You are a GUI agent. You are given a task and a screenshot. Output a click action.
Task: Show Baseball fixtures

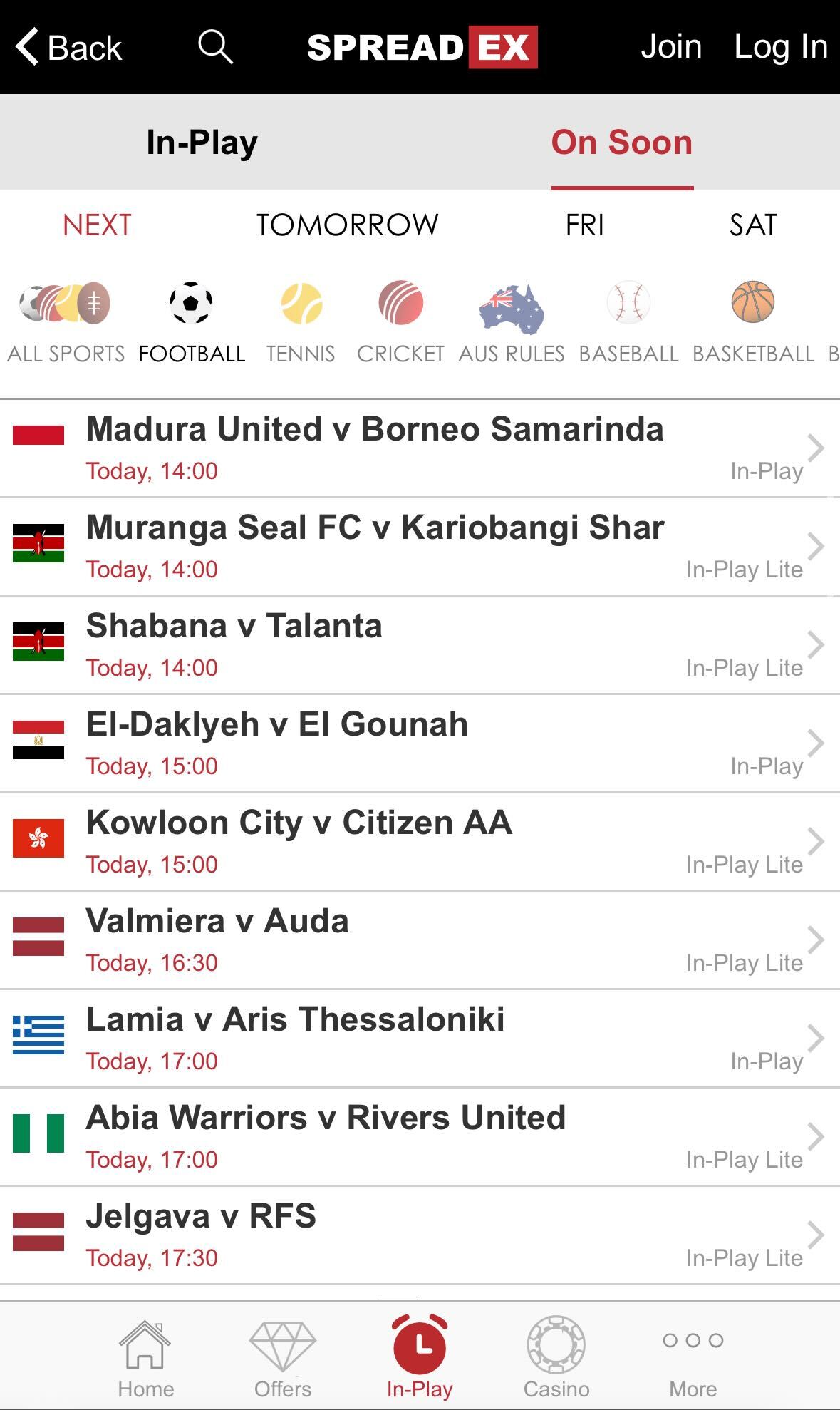coord(628,319)
